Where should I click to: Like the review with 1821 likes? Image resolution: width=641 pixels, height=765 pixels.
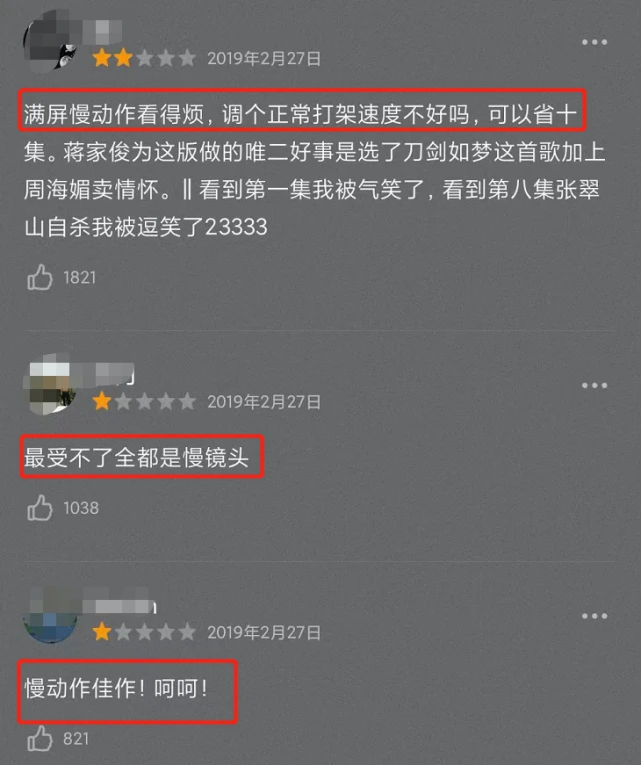(x=40, y=277)
